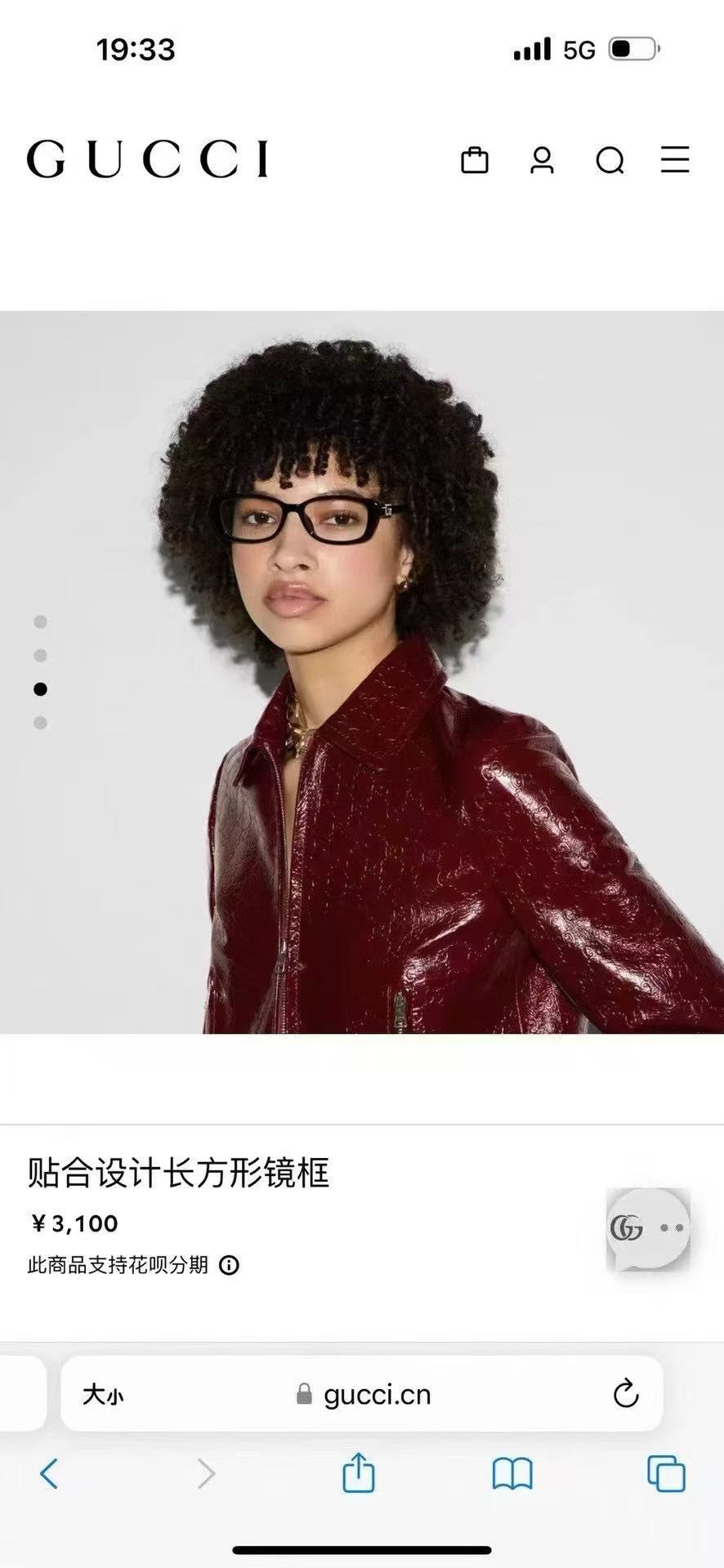Open the Gucci chat assistant bubble

[x=648, y=1228]
